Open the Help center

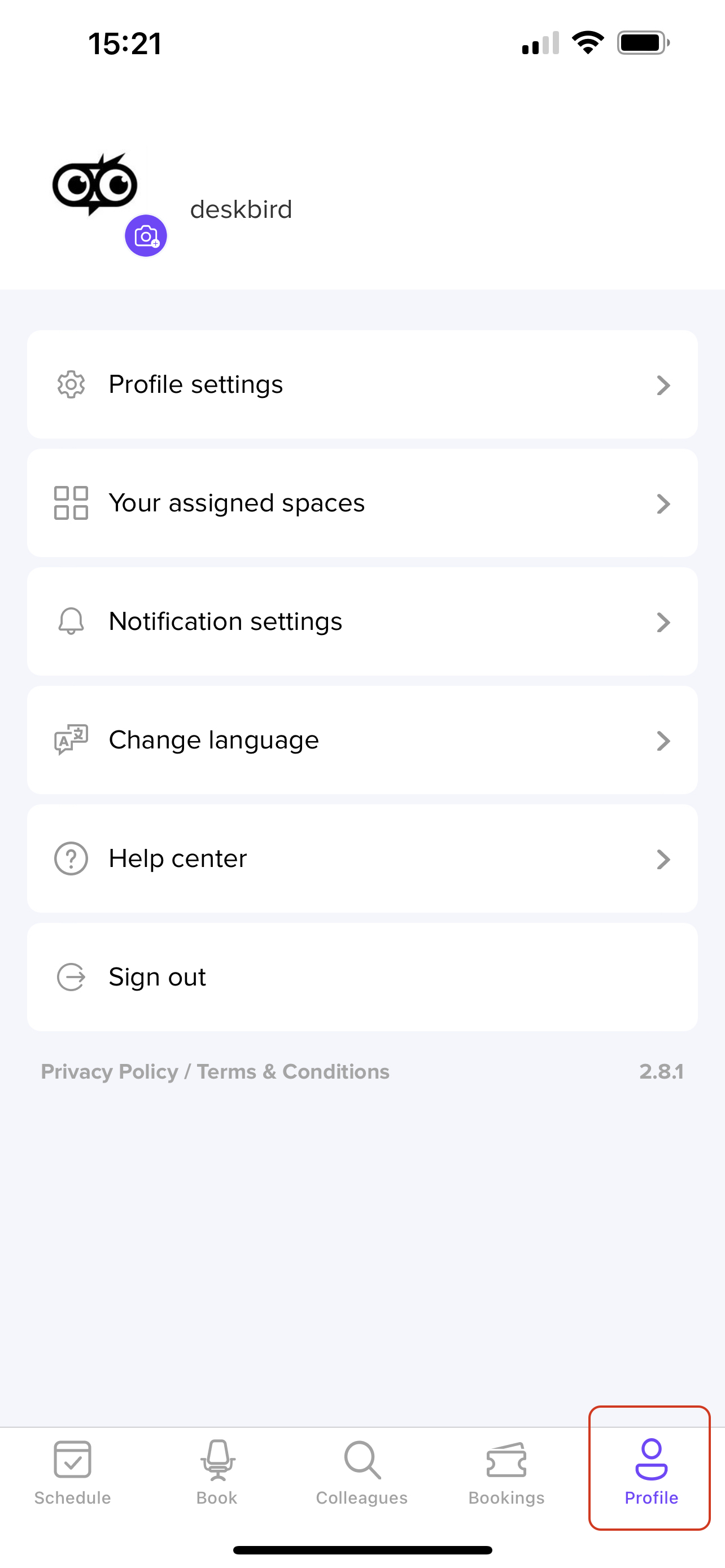coord(362,859)
